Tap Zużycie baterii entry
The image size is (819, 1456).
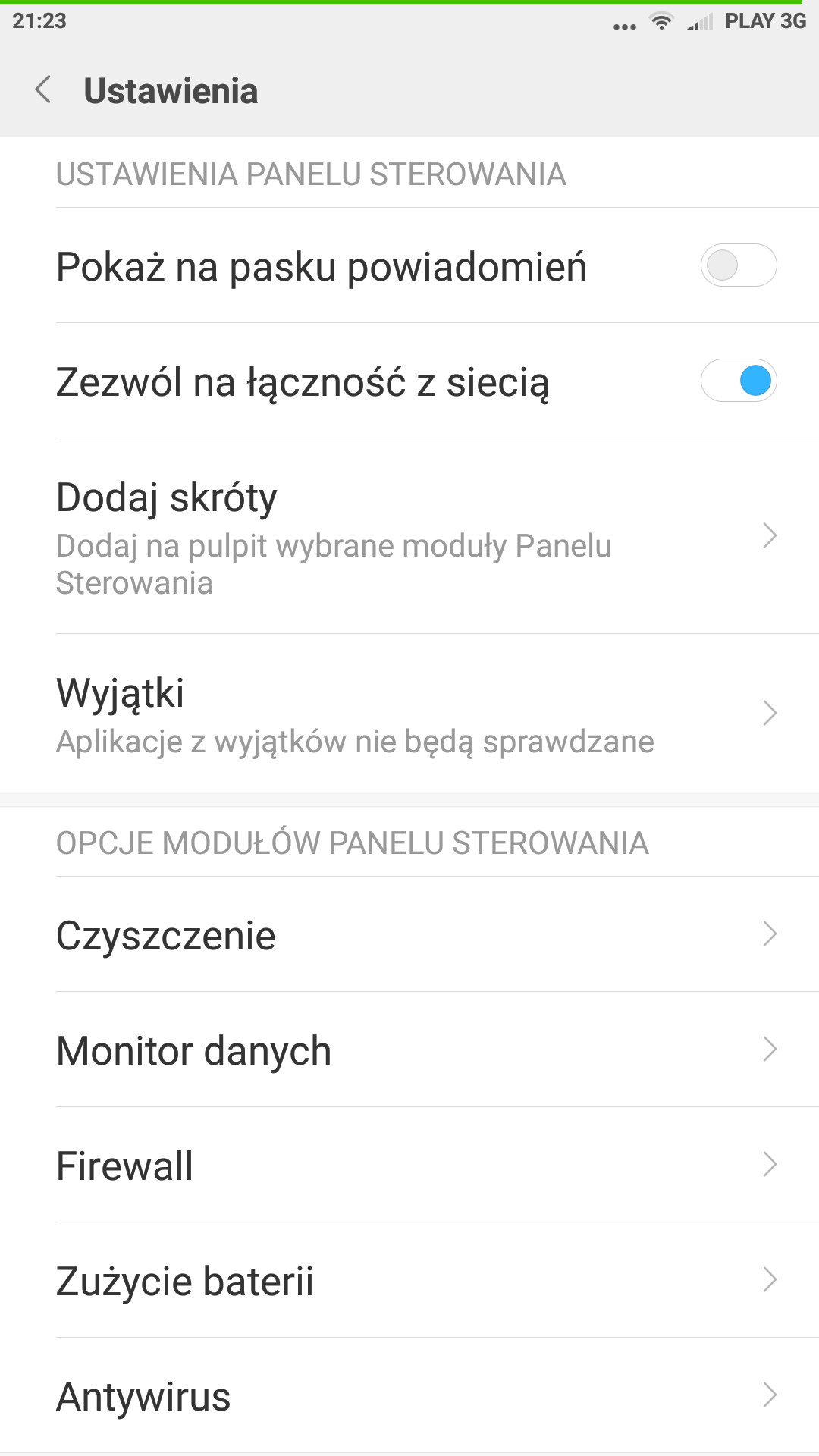coord(409,1281)
